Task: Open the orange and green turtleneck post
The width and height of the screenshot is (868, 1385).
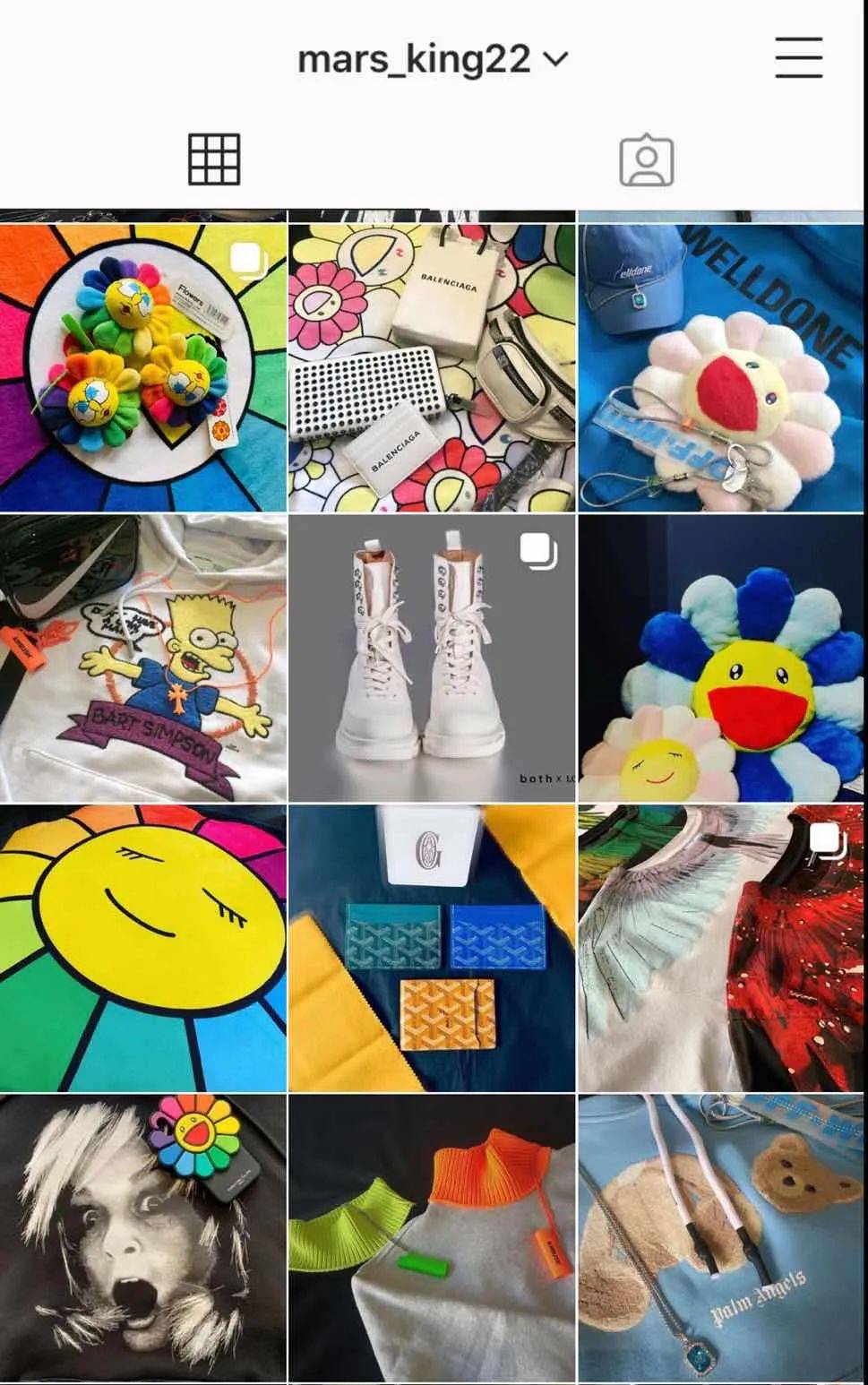Action: (x=432, y=1238)
